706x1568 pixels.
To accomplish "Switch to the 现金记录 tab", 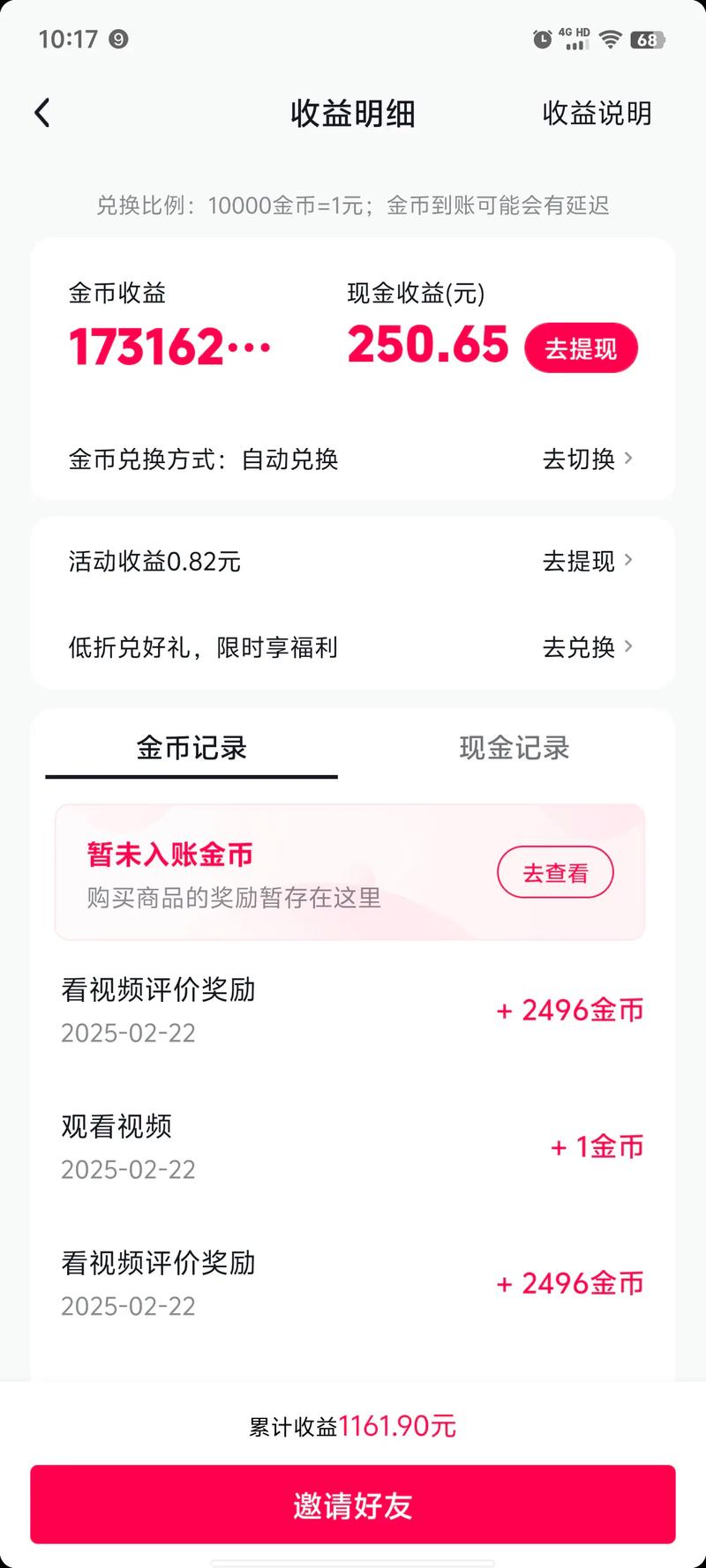I will 514,749.
